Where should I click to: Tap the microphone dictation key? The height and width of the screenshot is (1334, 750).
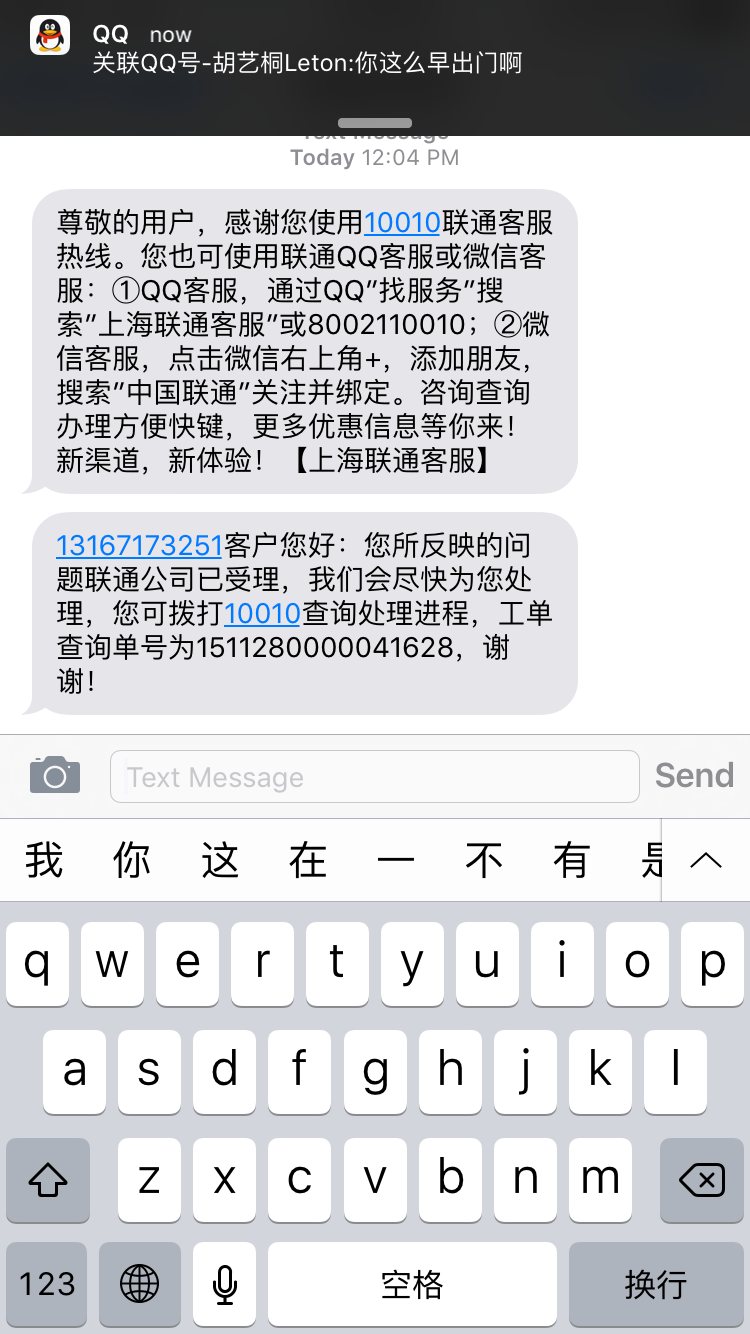225,1284
